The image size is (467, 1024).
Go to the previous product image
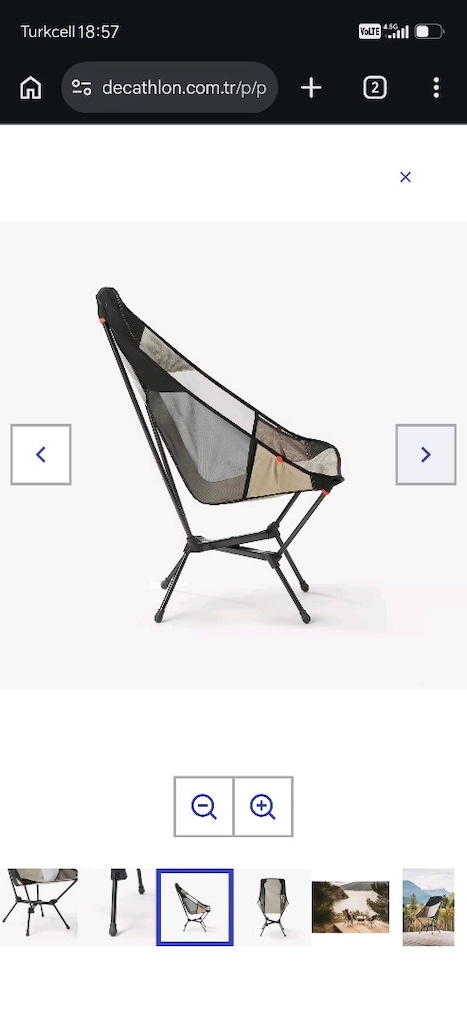(x=40, y=455)
